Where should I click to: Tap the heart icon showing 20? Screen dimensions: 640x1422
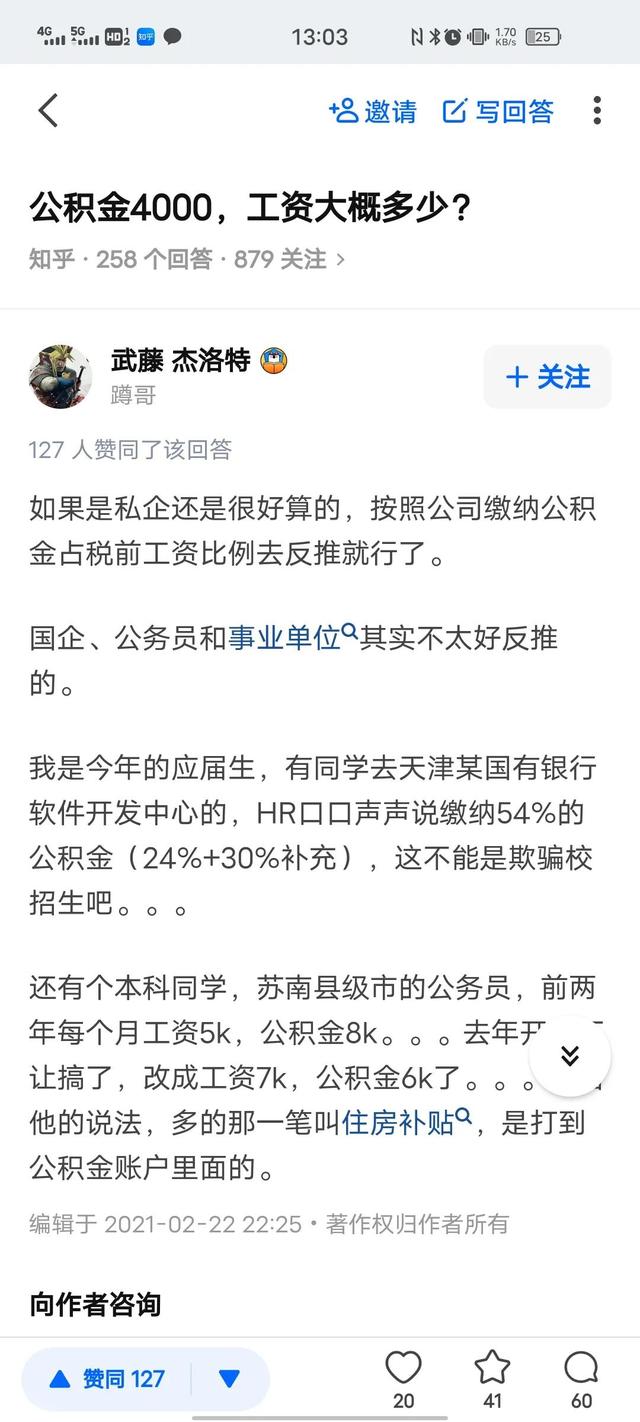[x=404, y=1368]
